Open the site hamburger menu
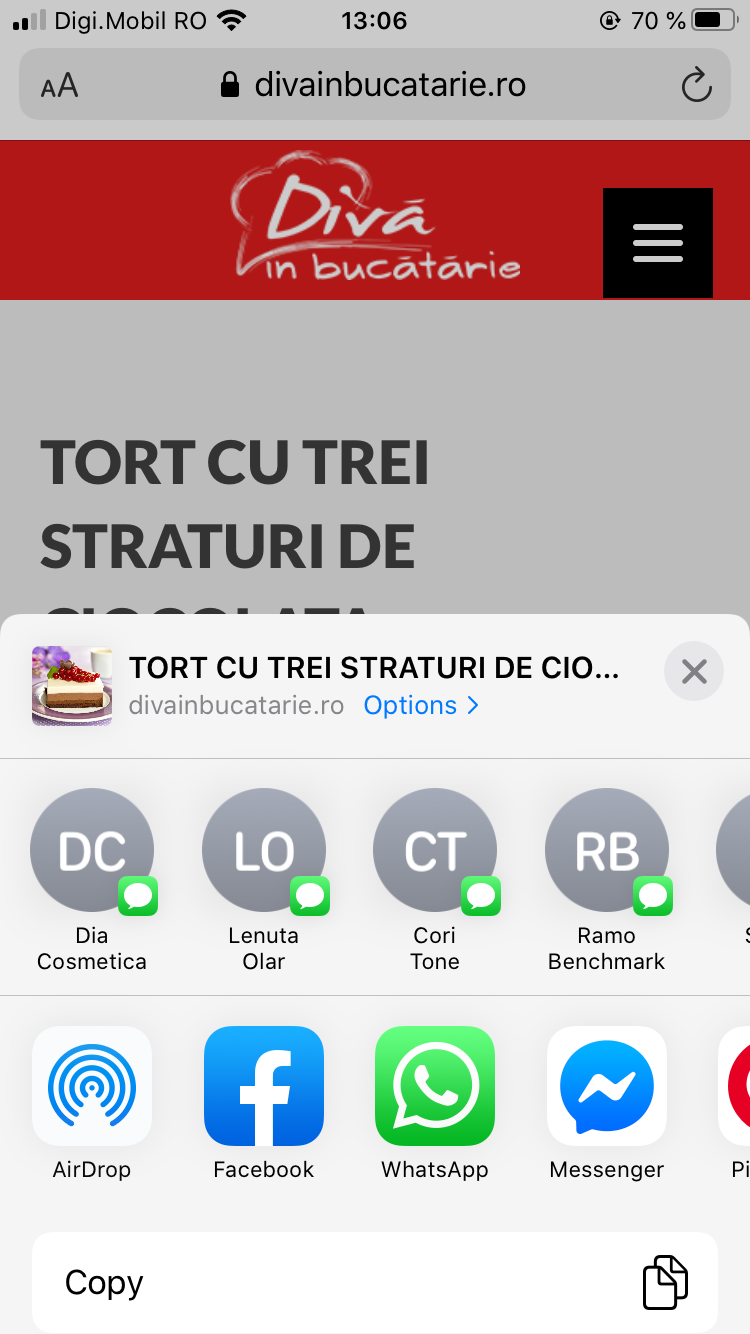This screenshot has height=1334, width=750. pyautogui.click(x=658, y=243)
